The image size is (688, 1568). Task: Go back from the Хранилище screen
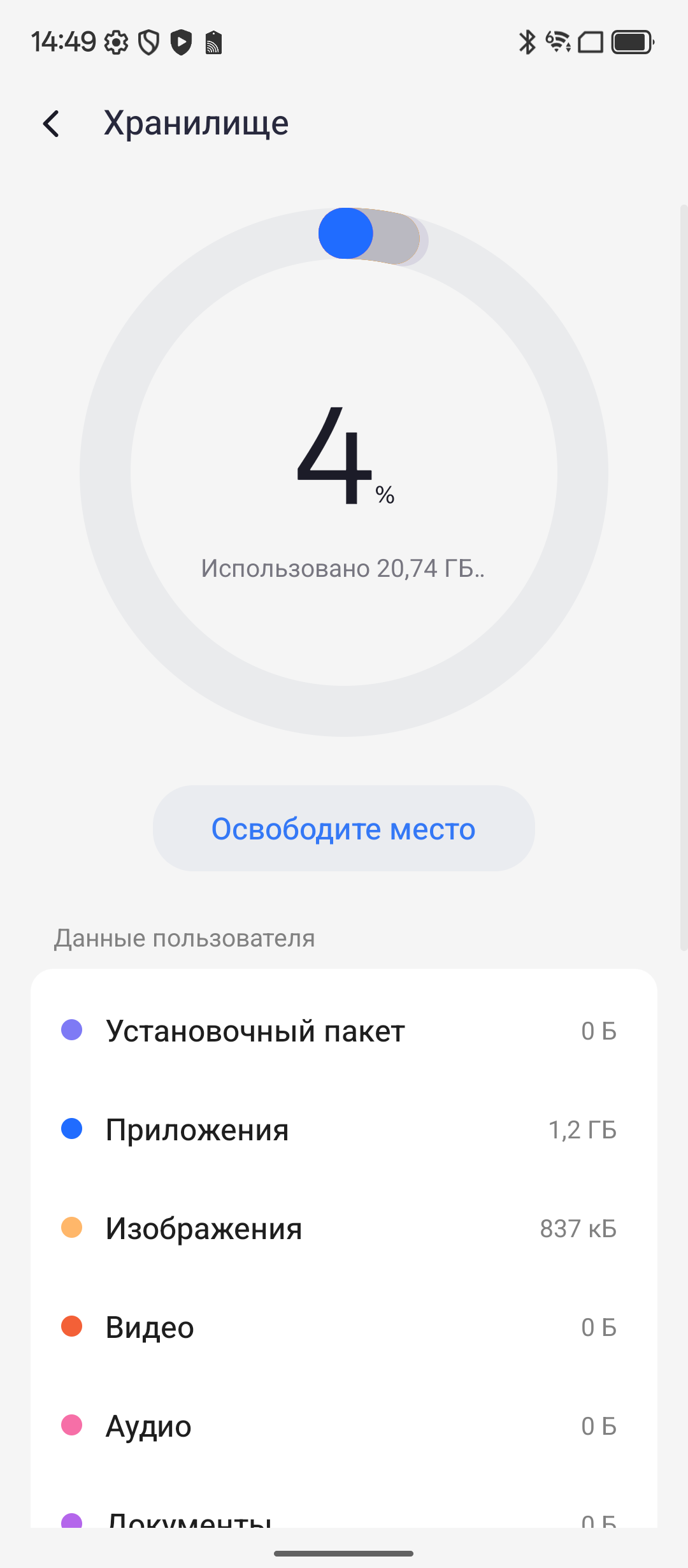point(51,124)
